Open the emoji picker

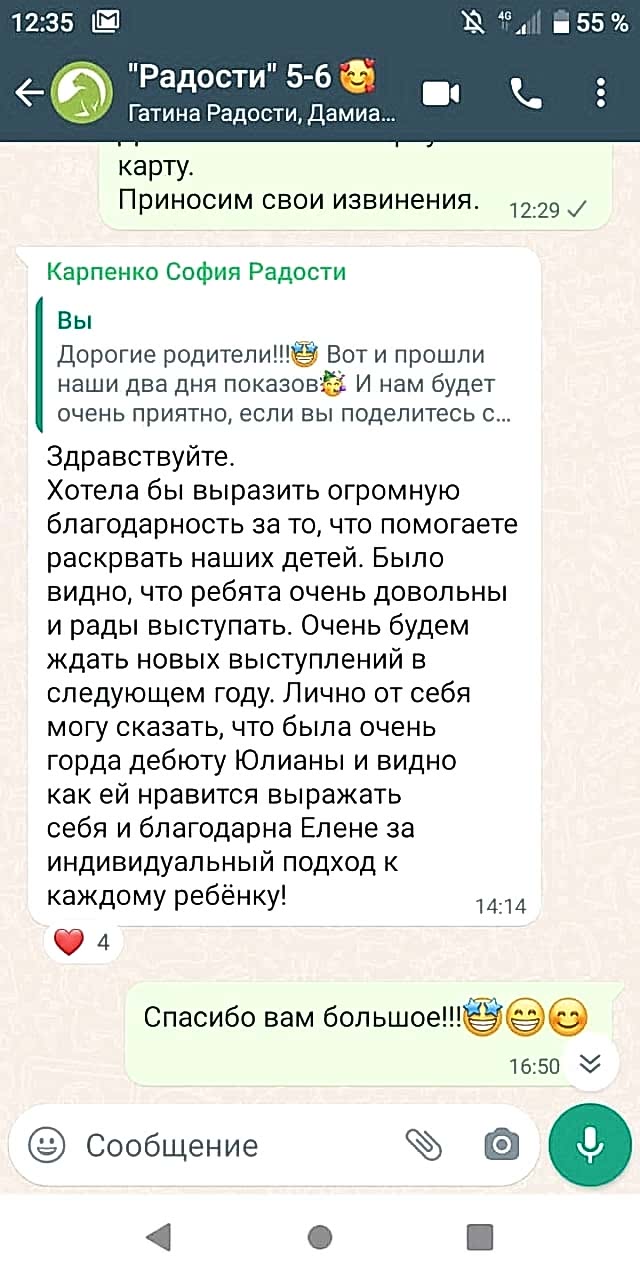pyautogui.click(x=46, y=1144)
